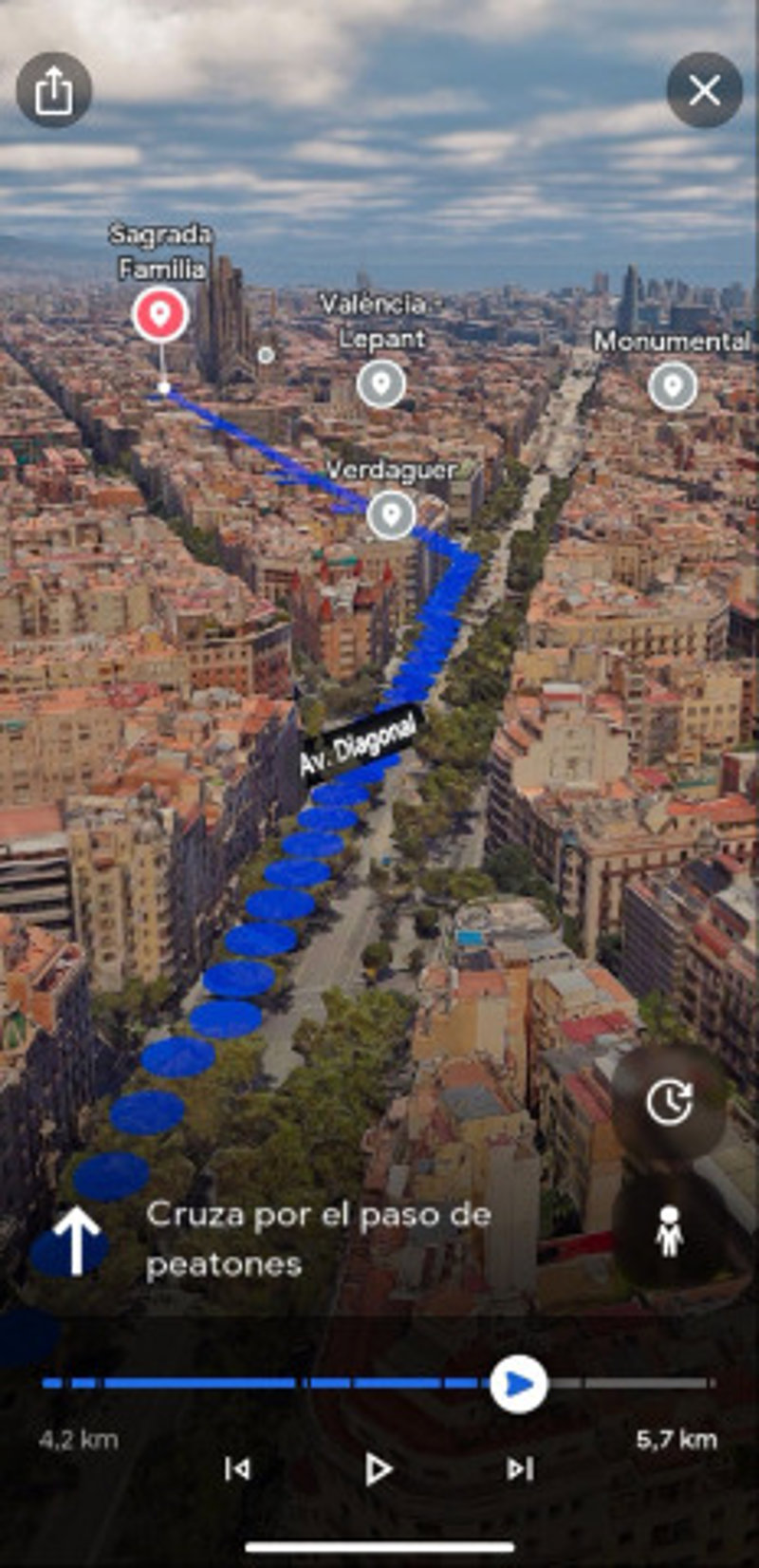Select the València - Lepant map marker
This screenshot has height=1568, width=759.
(x=380, y=384)
